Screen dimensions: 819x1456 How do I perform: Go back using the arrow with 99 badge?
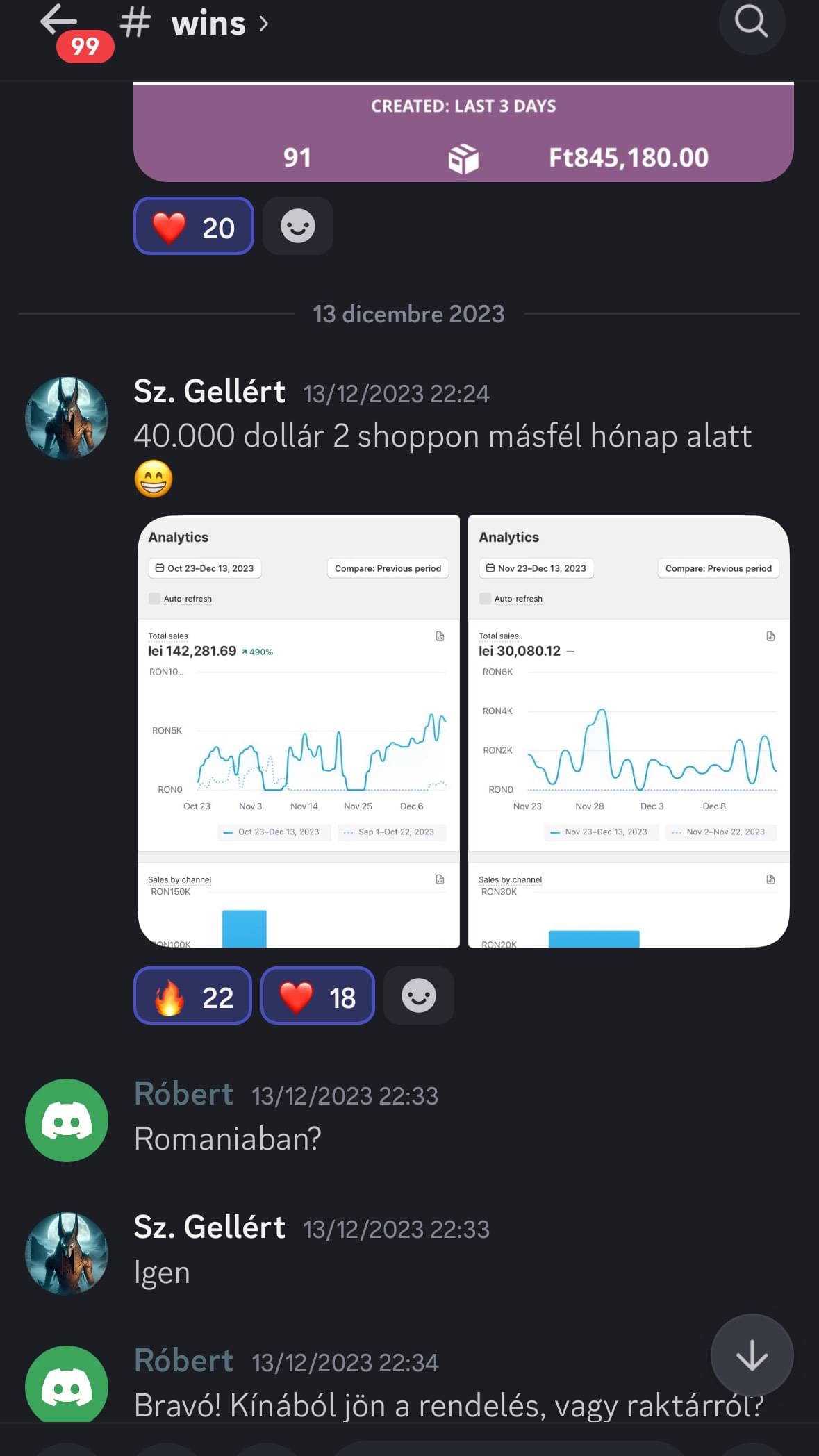click(58, 21)
